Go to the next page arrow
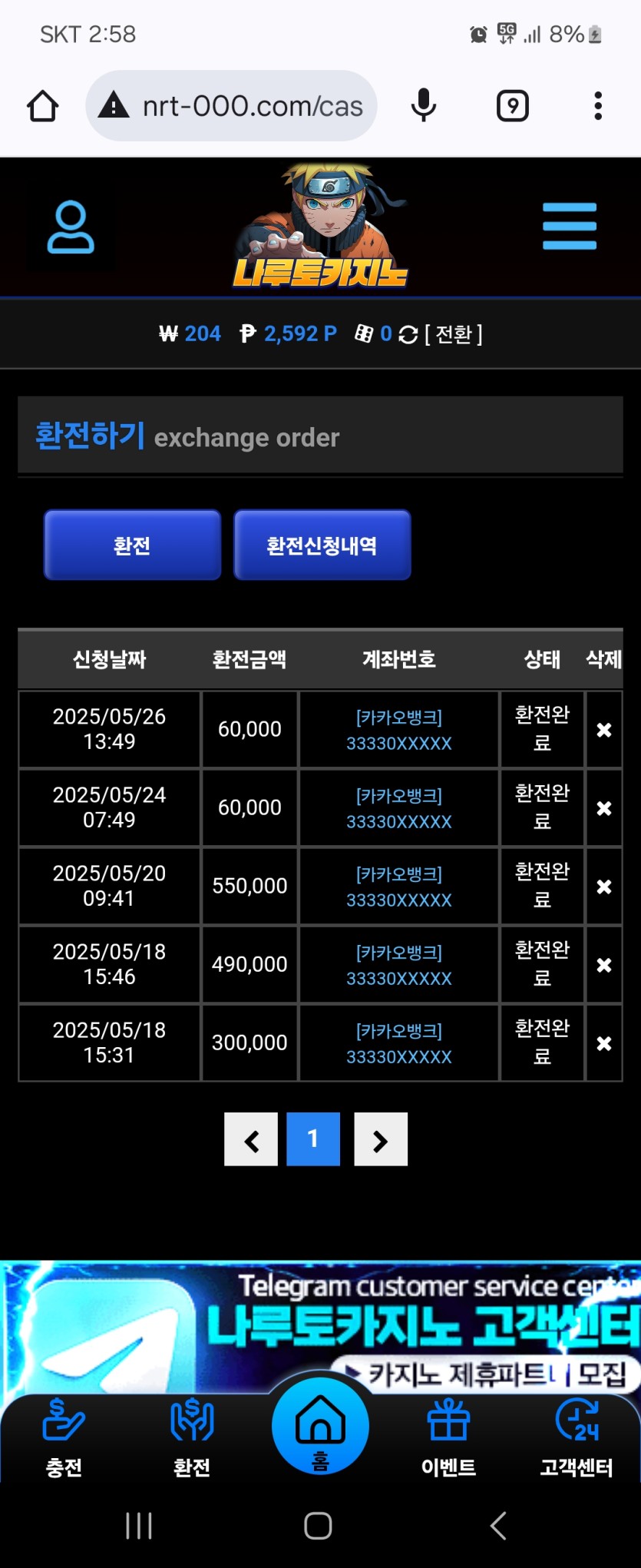This screenshot has height=1568, width=641. coord(381,1139)
